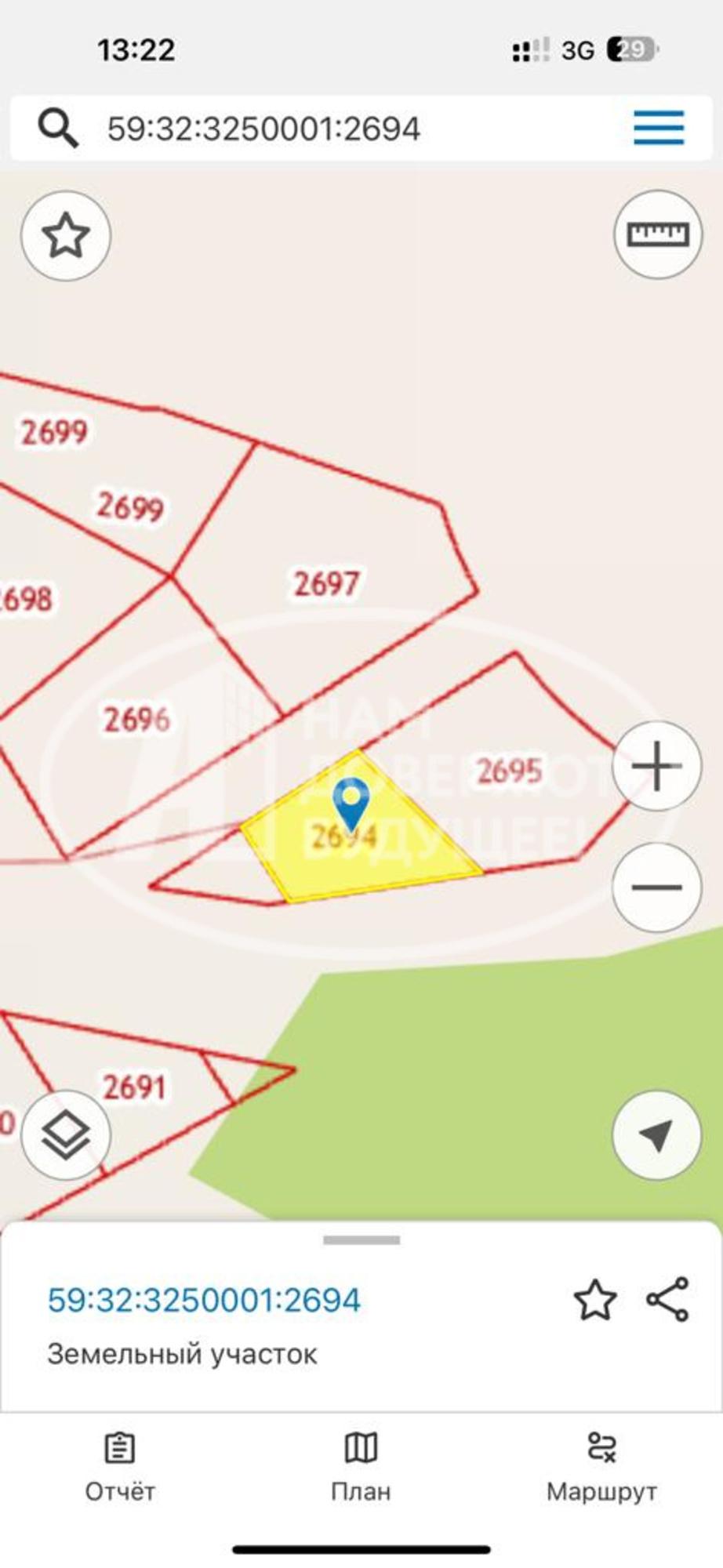Activate the ruler measurement tool
The image size is (723, 1568).
657,234
